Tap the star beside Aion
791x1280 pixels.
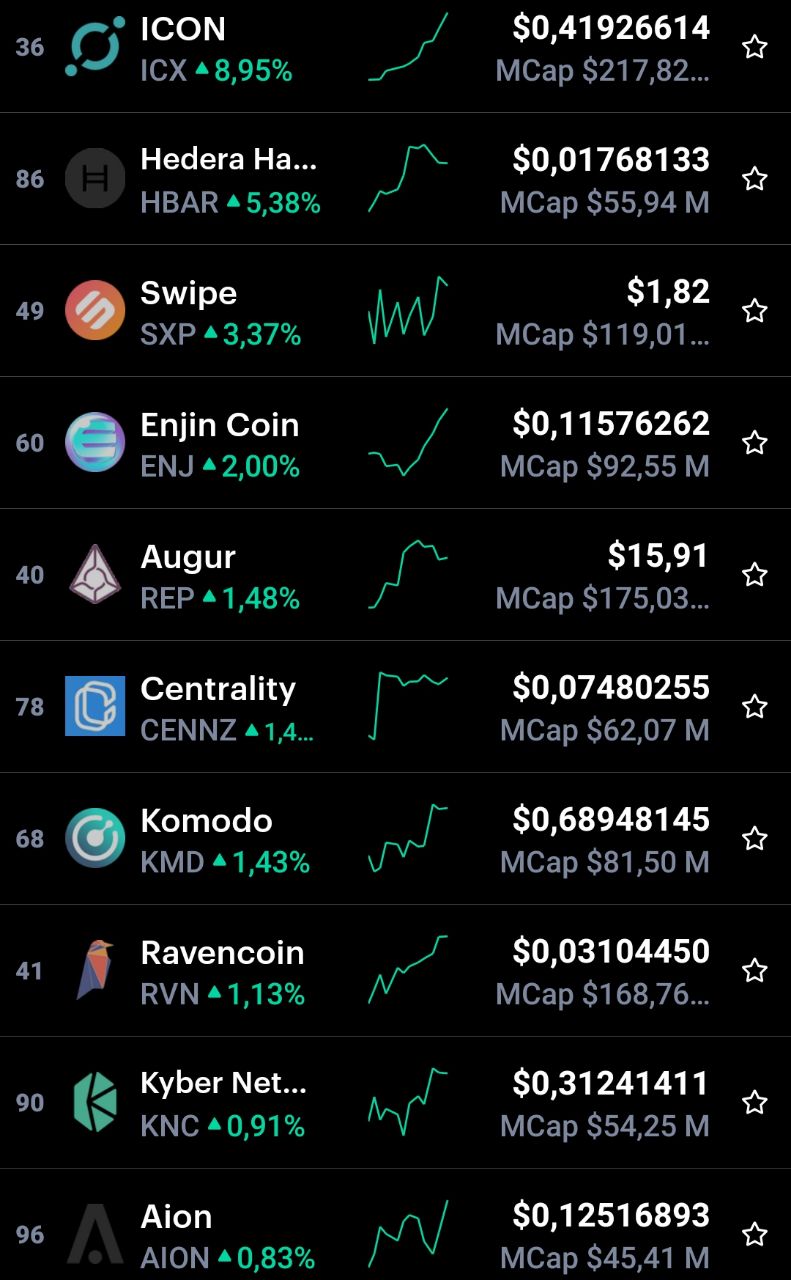click(x=755, y=1235)
